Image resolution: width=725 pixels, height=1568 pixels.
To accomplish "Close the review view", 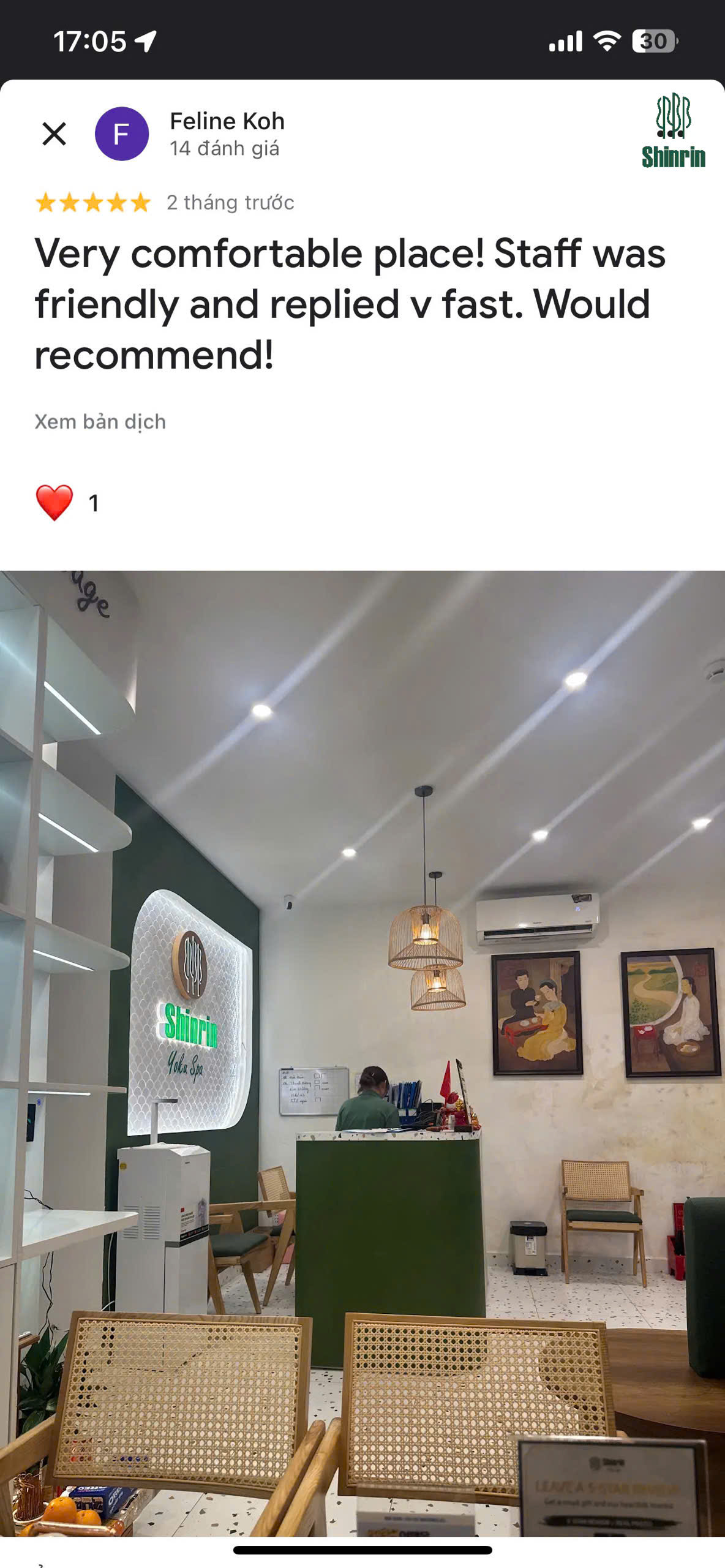I will tap(54, 134).
